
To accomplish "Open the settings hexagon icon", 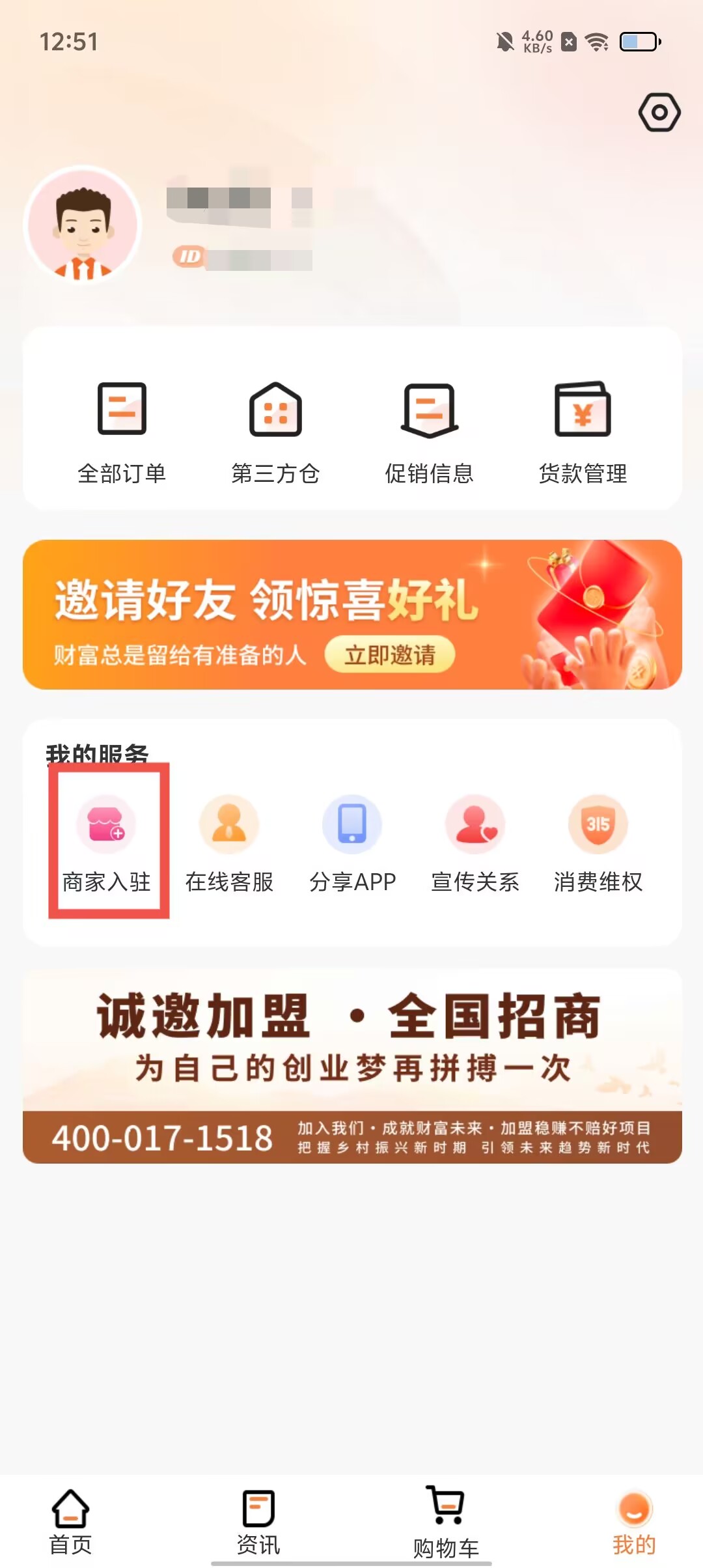I will (x=659, y=113).
